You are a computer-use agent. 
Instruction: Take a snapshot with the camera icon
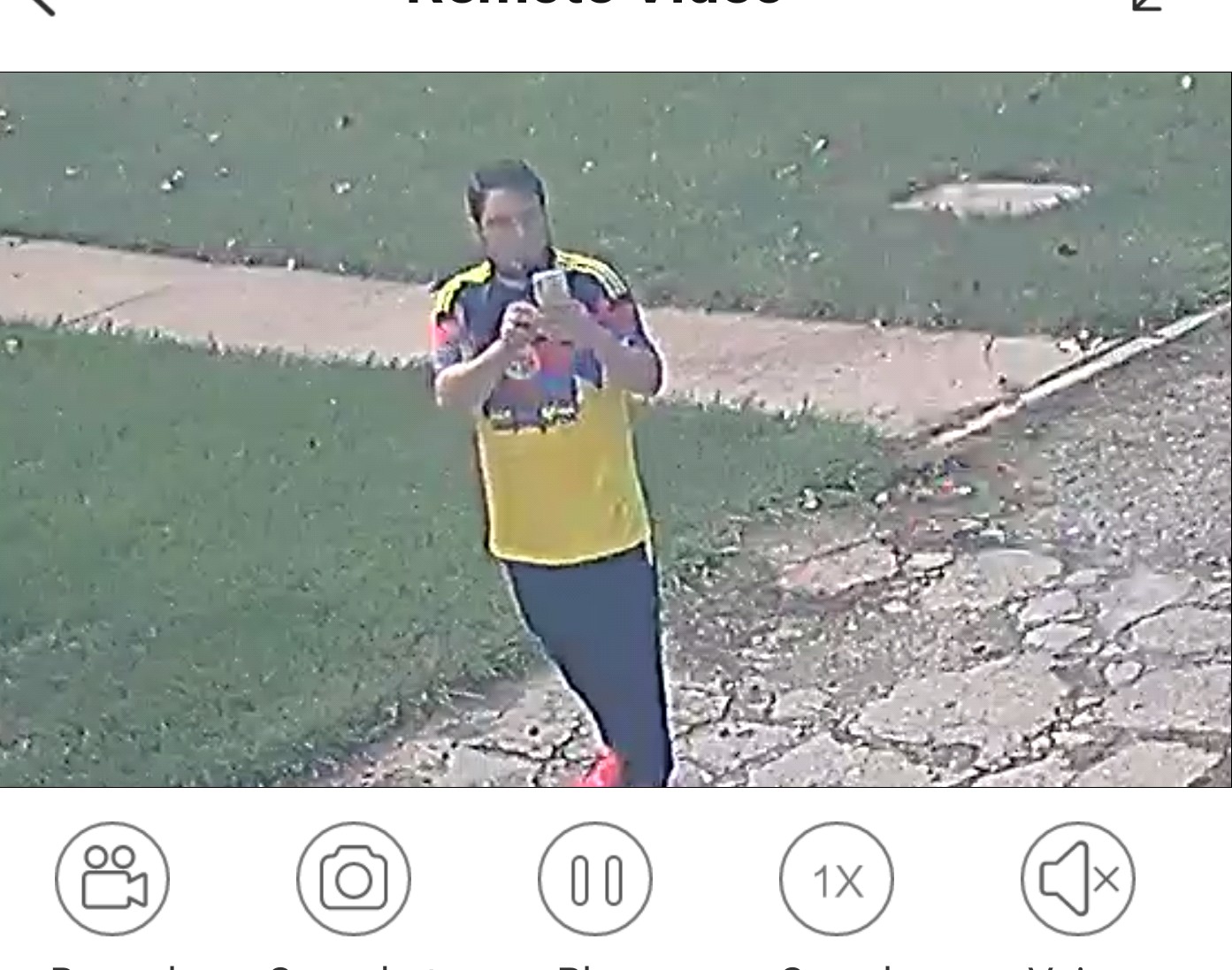point(354,878)
